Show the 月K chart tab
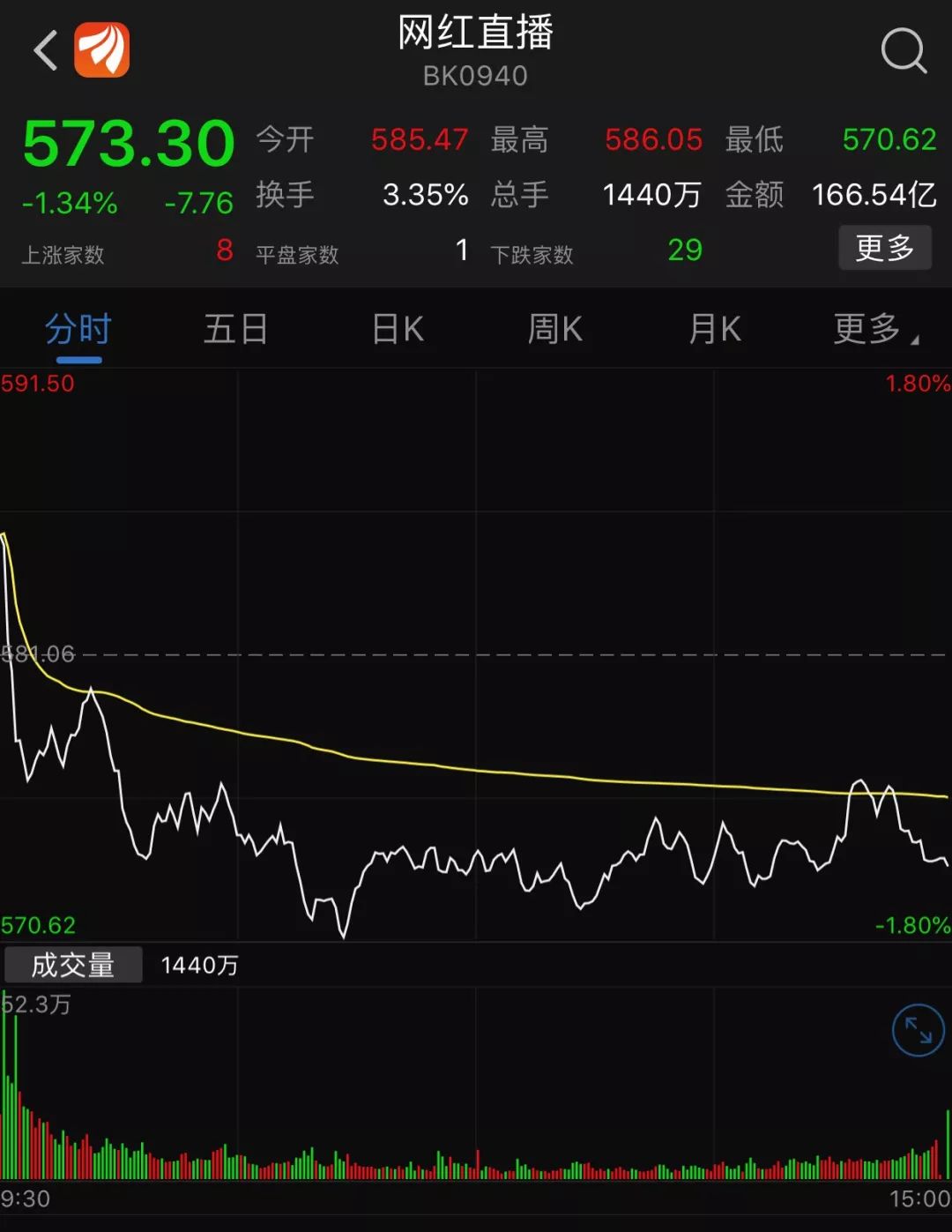This screenshot has height=1232, width=952. pyautogui.click(x=715, y=330)
